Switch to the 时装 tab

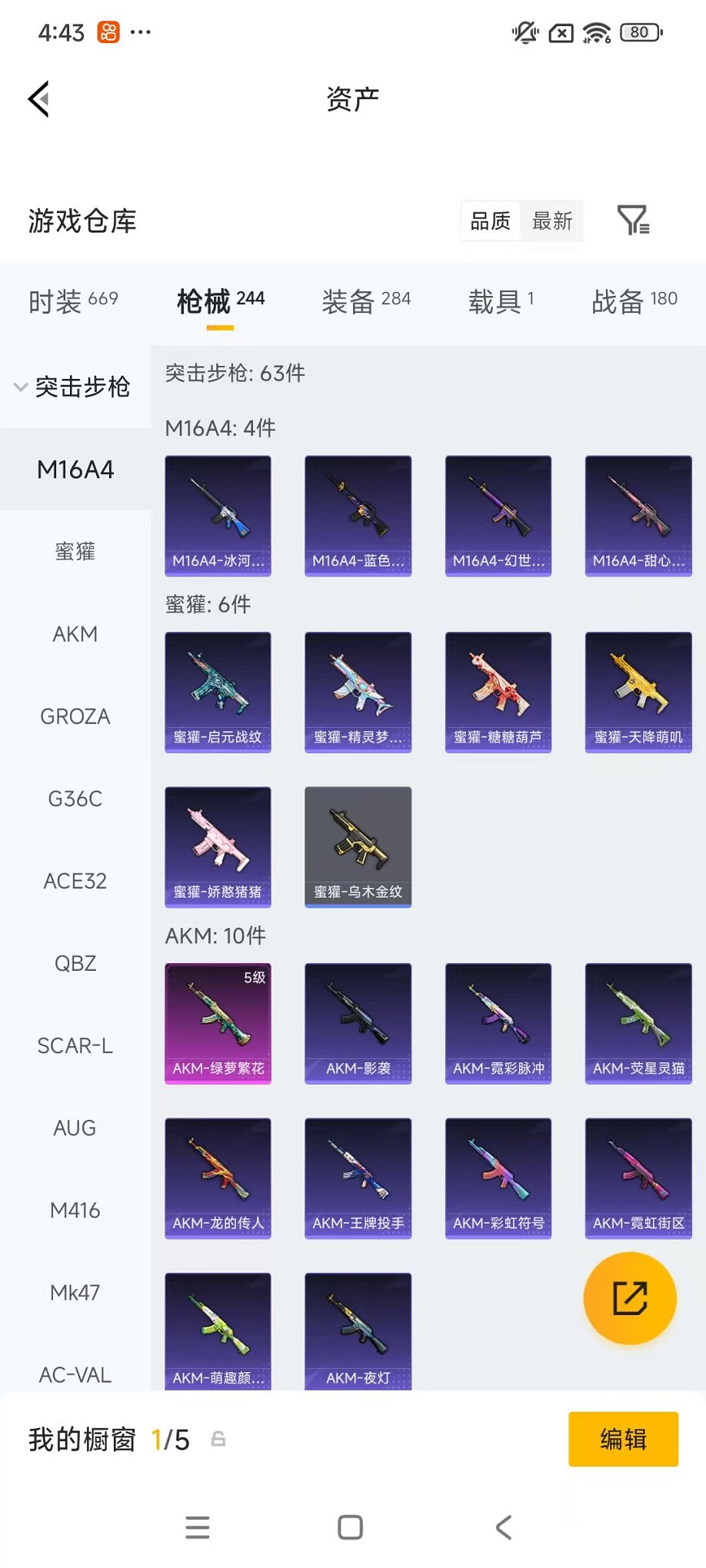tap(73, 301)
